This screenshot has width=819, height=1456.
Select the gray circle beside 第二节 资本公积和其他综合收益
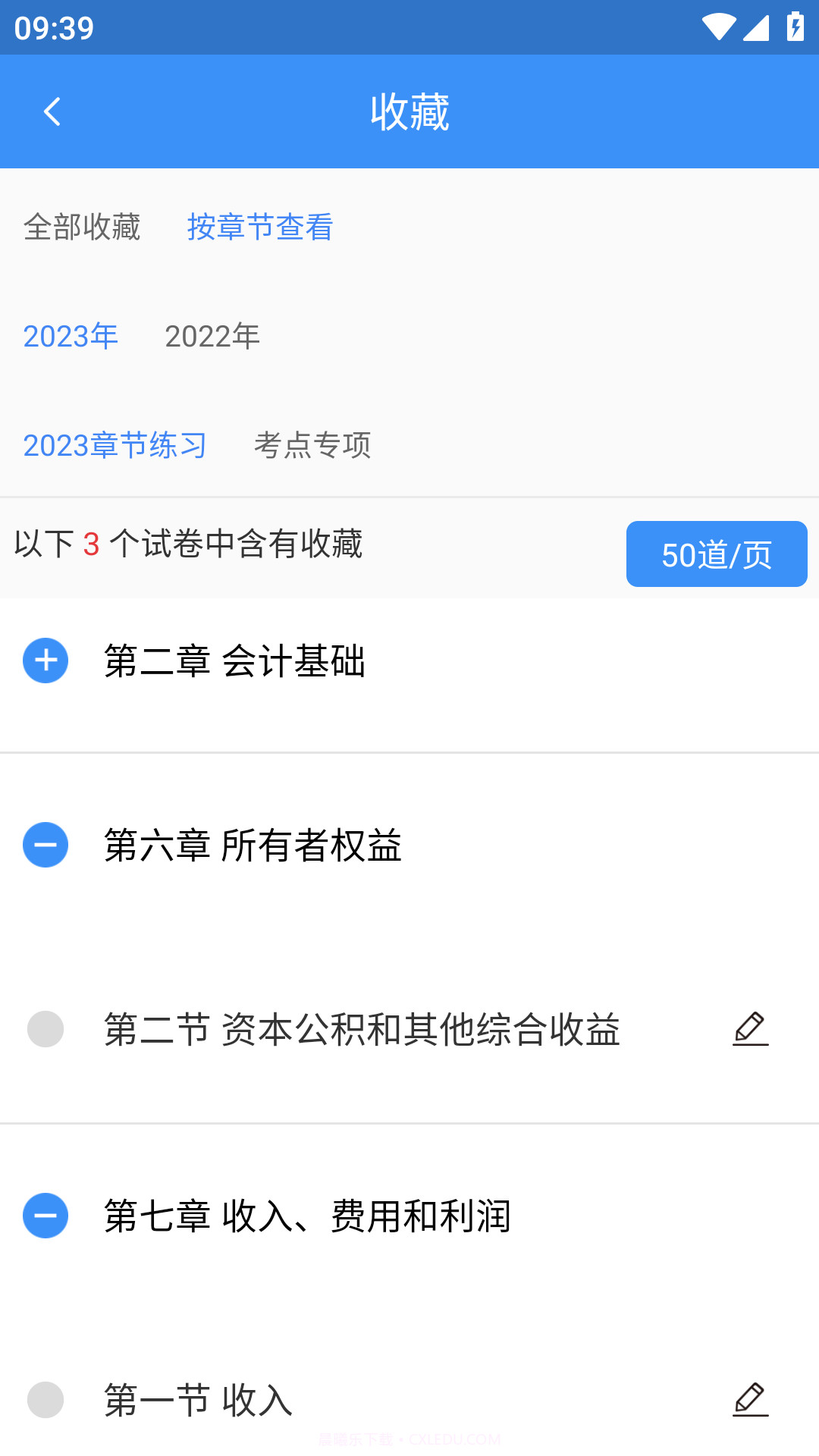coord(45,1029)
